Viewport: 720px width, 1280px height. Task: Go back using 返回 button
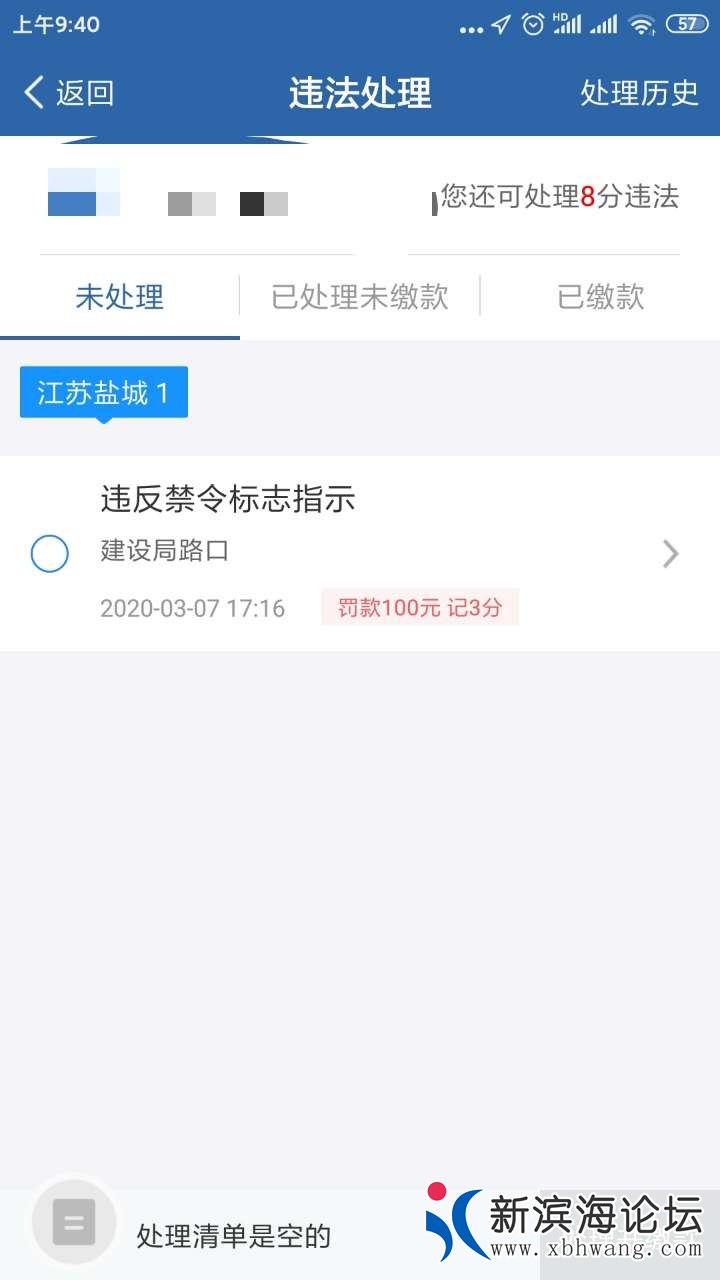click(68, 93)
